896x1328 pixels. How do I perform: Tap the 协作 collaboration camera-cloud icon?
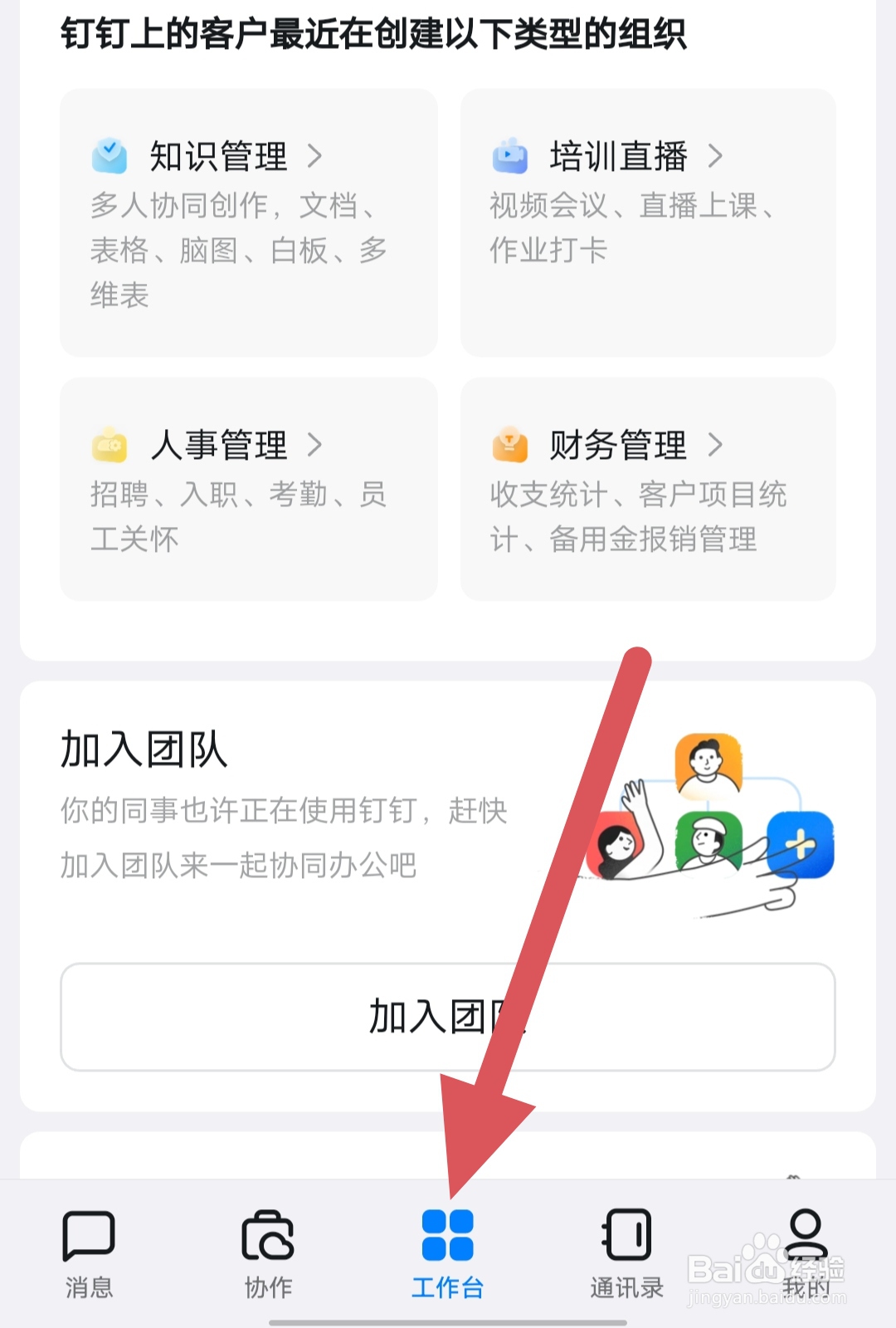[x=268, y=1237]
